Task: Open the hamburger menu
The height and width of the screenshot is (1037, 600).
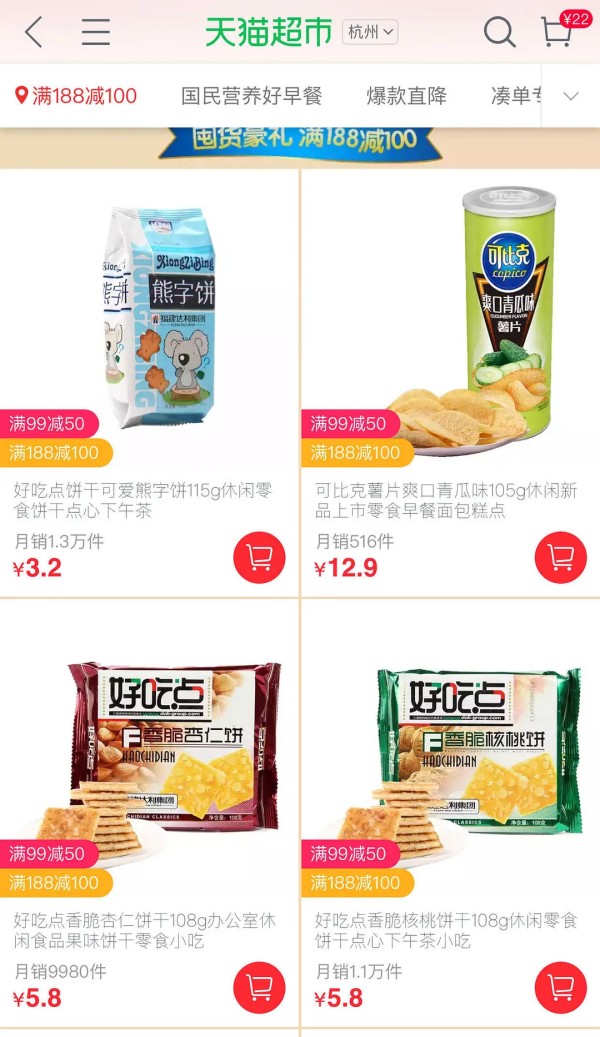Action: click(x=96, y=33)
